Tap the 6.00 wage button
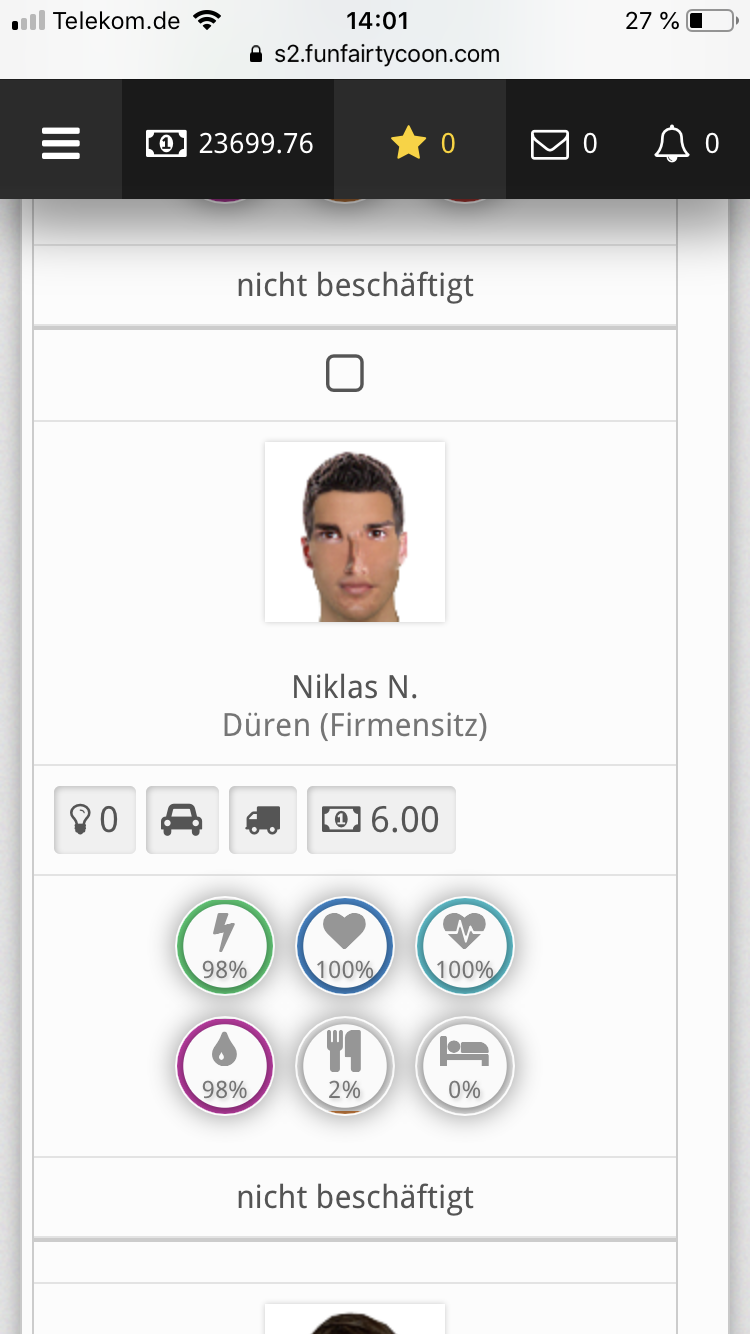 [x=381, y=820]
